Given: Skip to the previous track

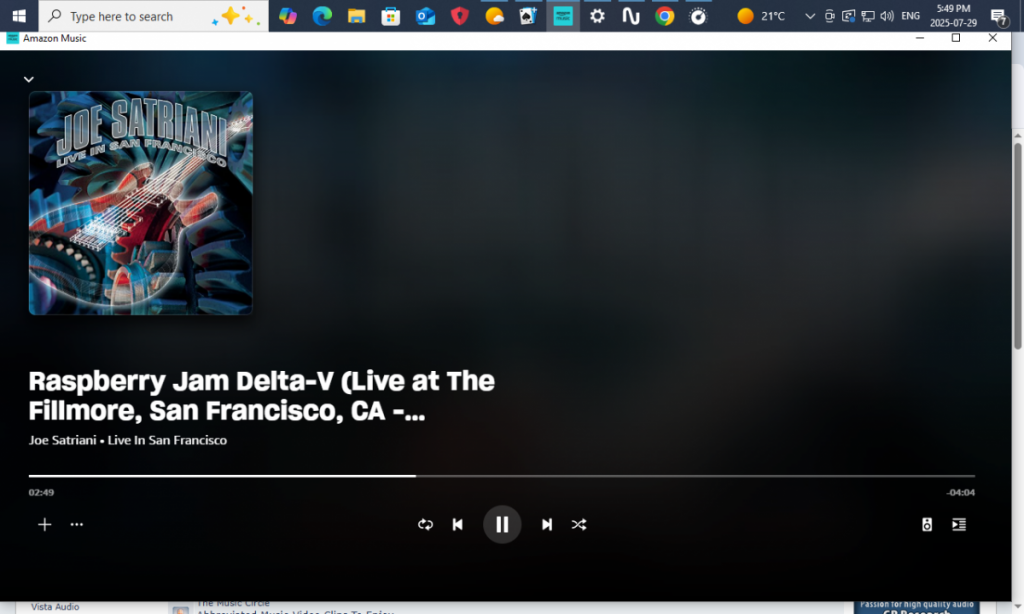Looking at the screenshot, I should 457,524.
